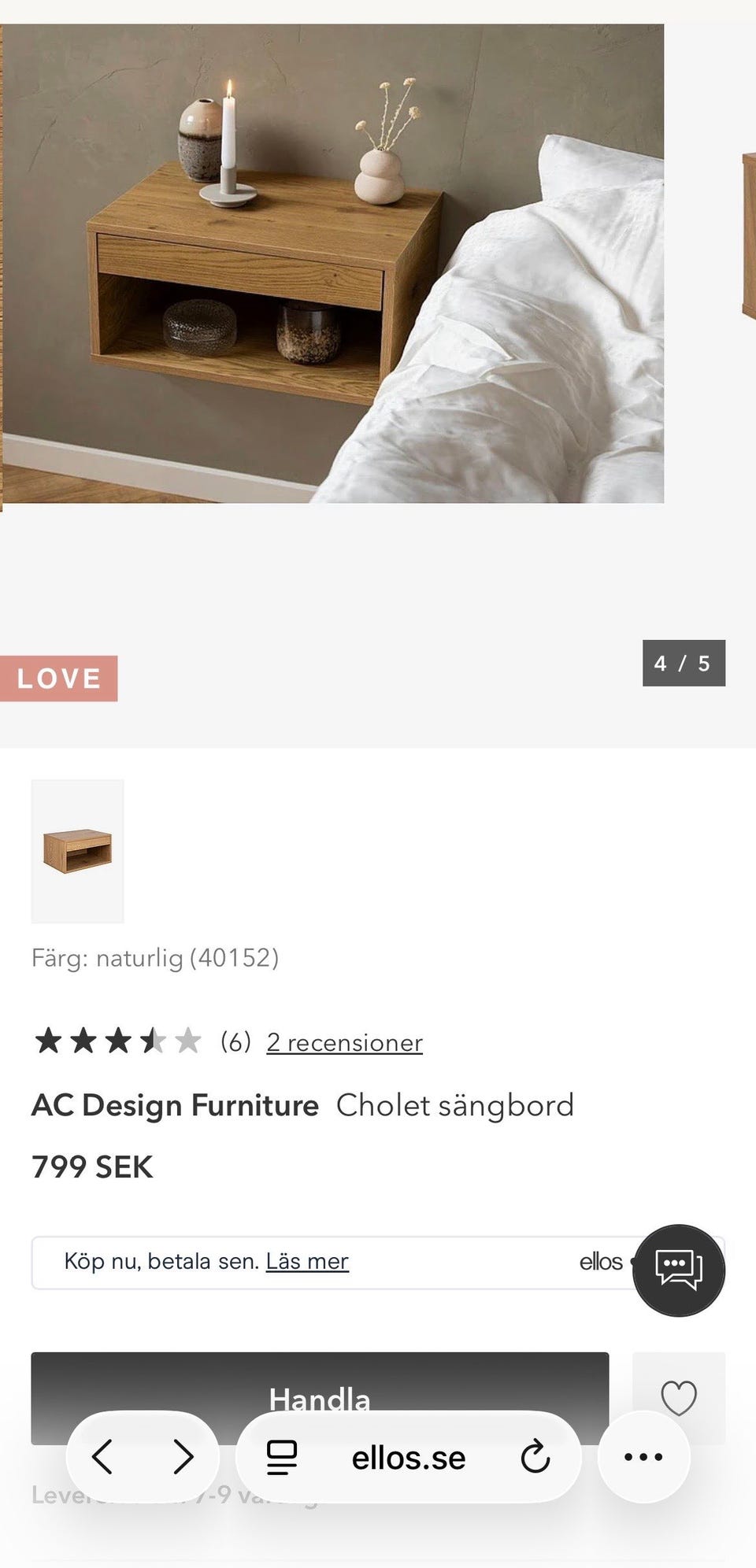Navigate back with the left chevron
Viewport: 756px width, 1568px height.
102,1457
